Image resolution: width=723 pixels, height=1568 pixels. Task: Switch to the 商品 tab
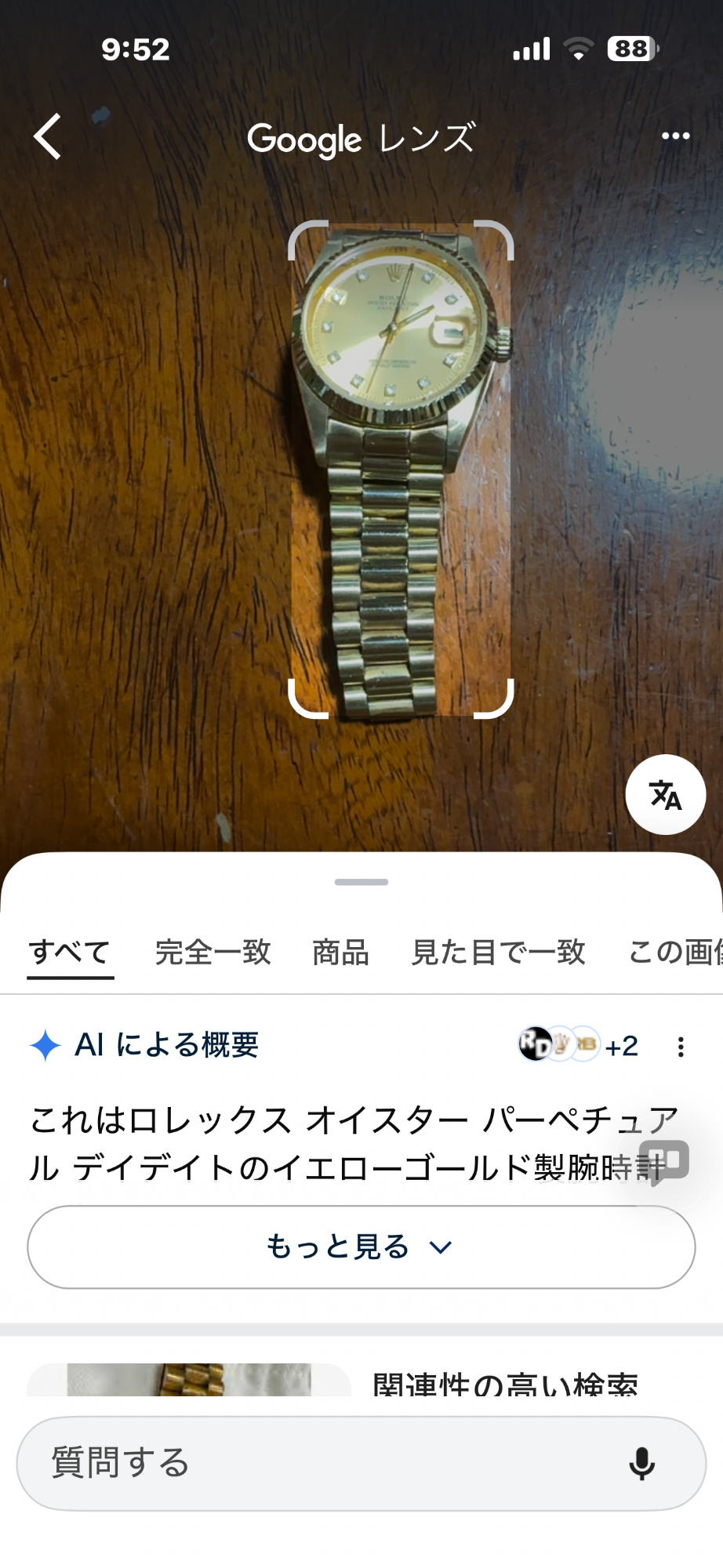pos(340,952)
